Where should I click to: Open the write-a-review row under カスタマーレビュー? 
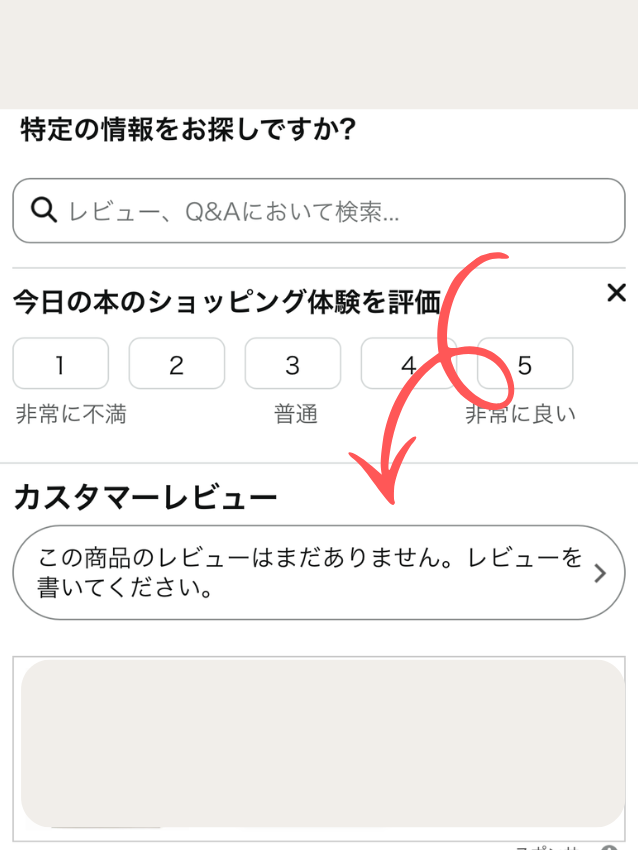click(x=318, y=573)
